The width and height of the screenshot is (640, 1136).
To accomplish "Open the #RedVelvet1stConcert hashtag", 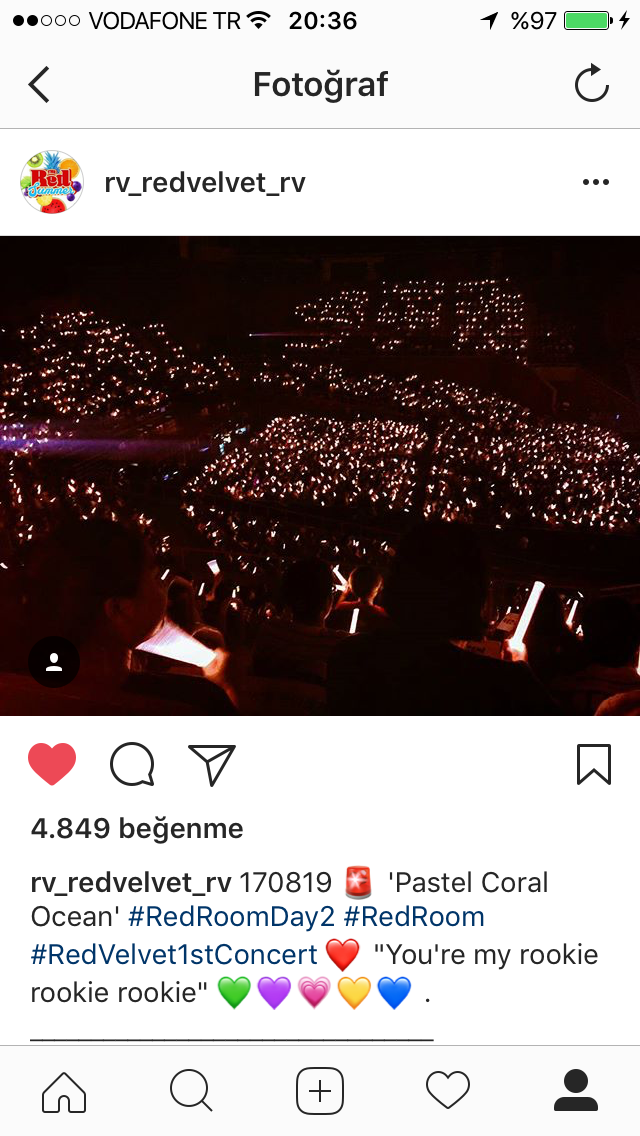I will [174, 954].
